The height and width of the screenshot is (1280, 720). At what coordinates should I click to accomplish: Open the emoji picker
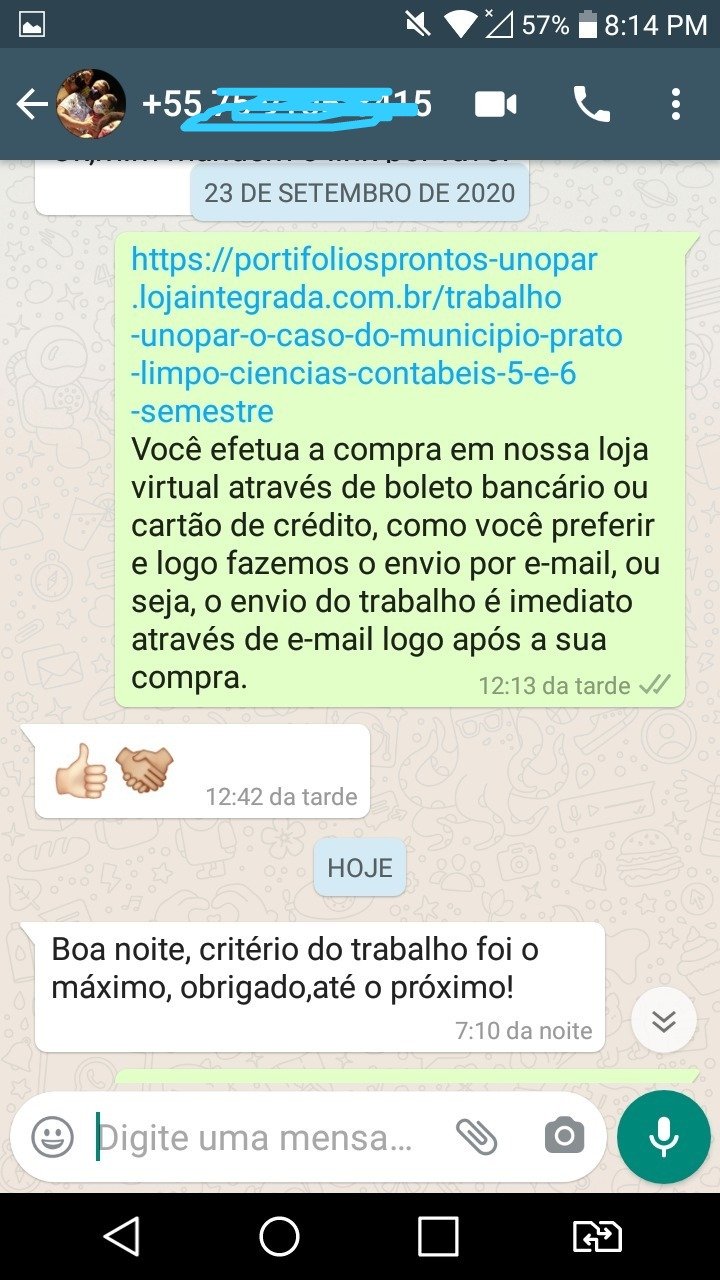(52, 1137)
